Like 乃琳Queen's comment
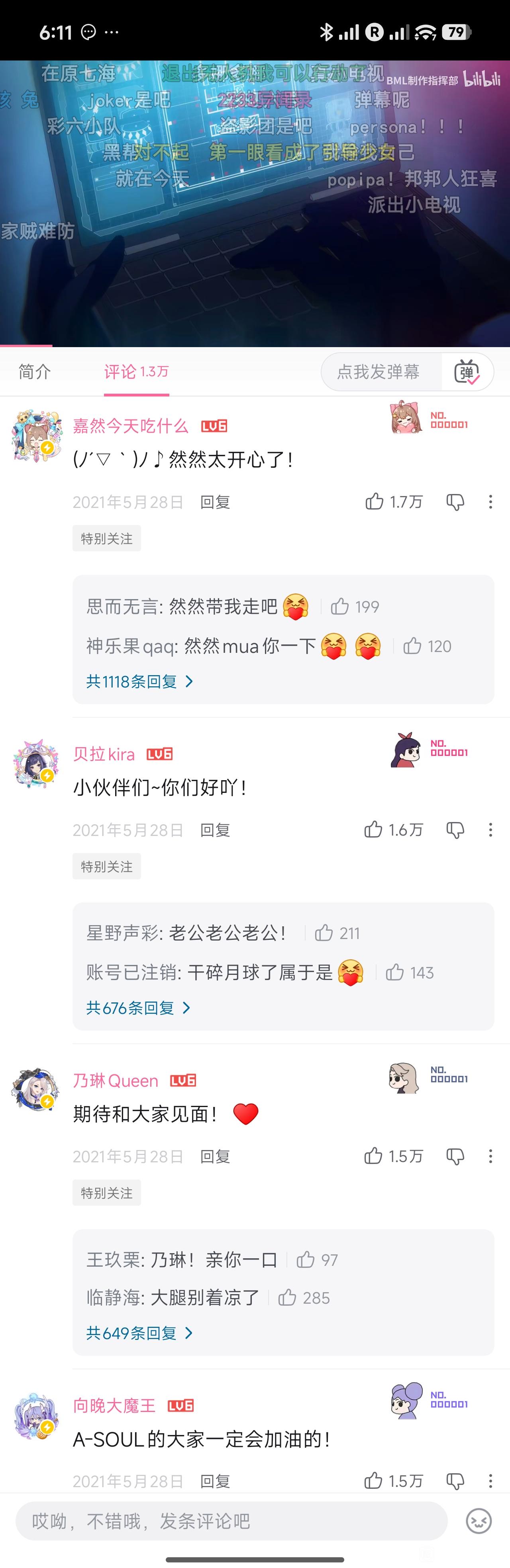510x1568 pixels. pos(394,1156)
